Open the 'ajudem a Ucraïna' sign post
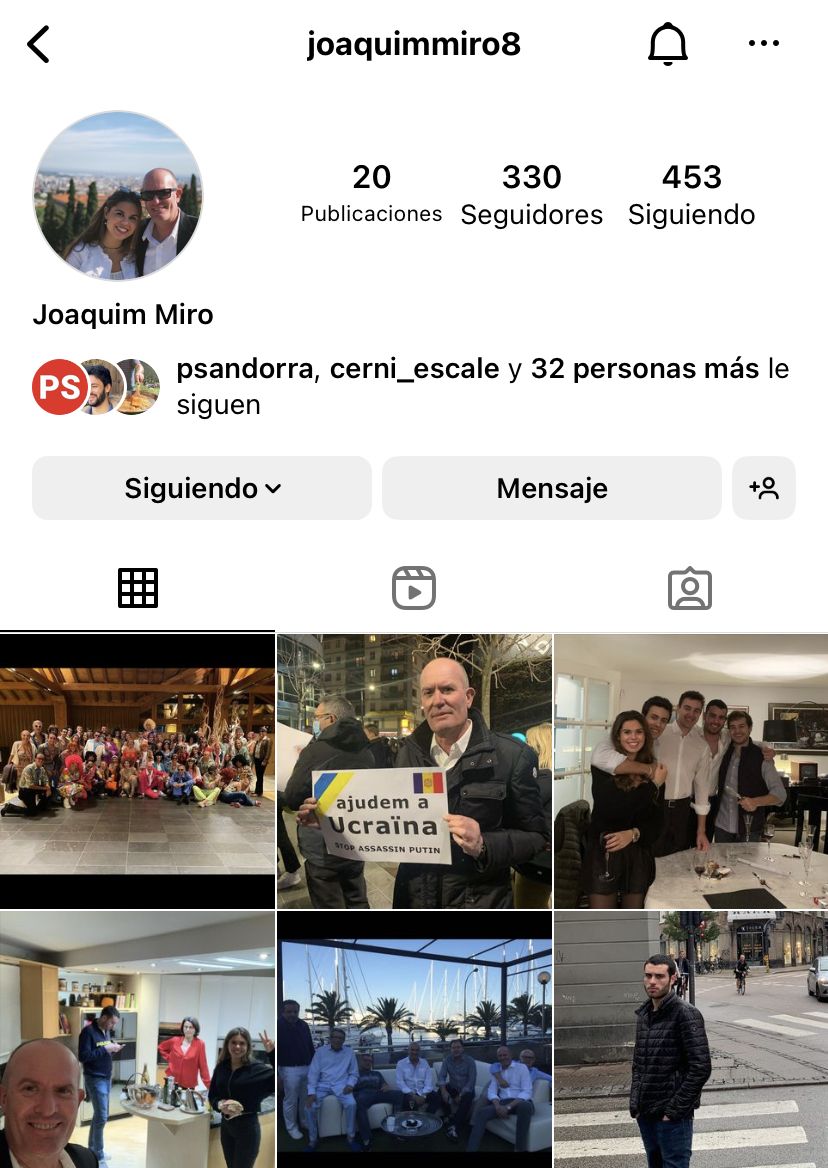The image size is (828, 1168). 414,770
